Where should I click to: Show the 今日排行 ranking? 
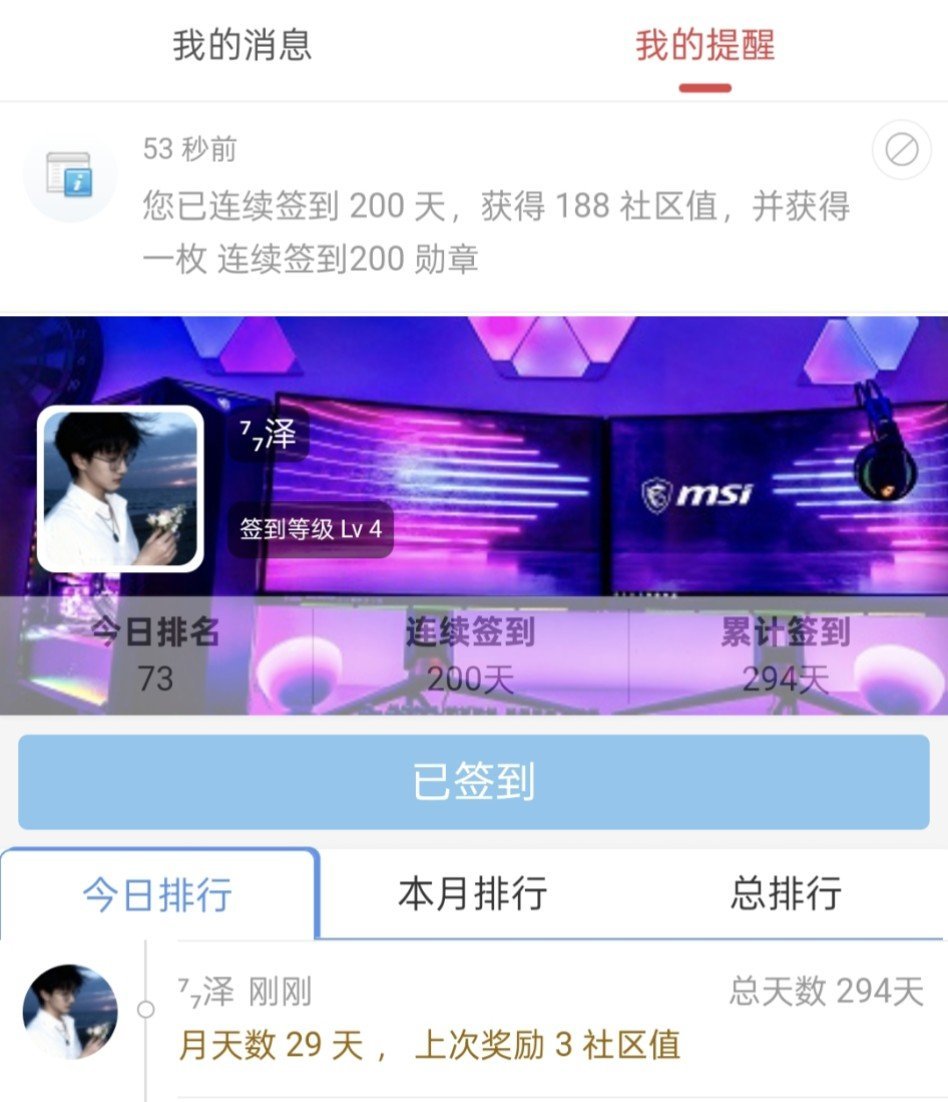click(158, 894)
